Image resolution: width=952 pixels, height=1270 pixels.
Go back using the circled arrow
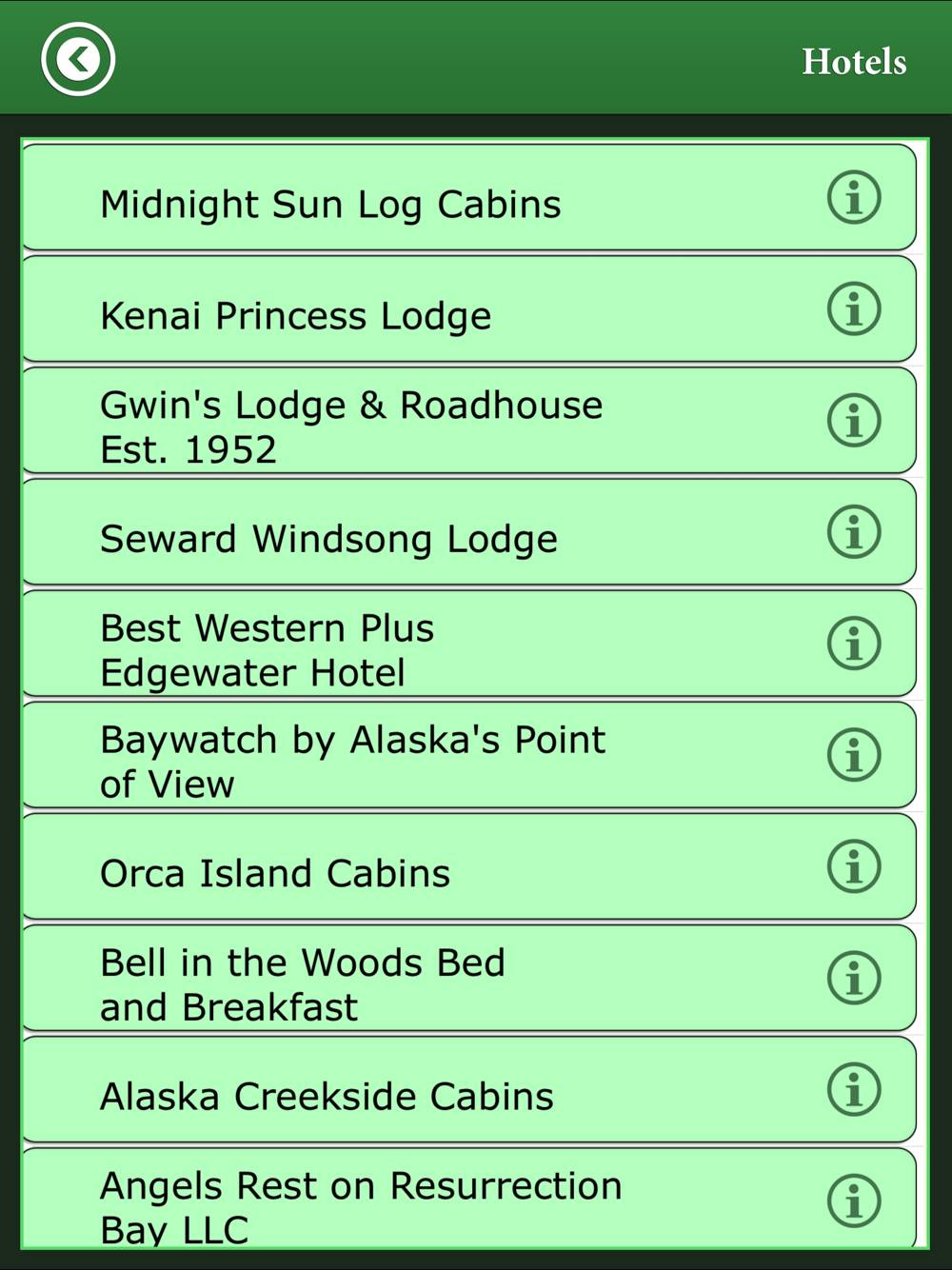pyautogui.click(x=78, y=59)
